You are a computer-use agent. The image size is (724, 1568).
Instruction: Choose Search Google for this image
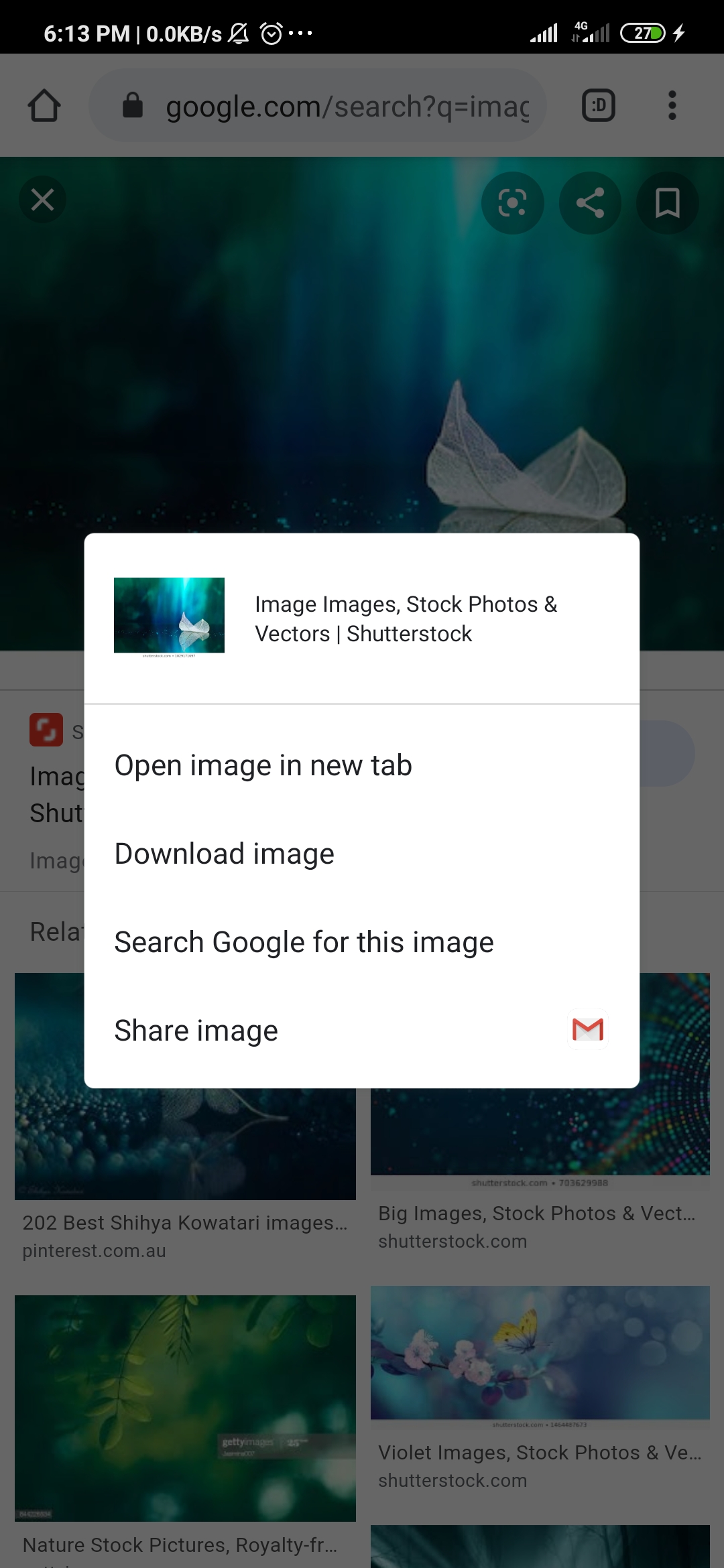304,942
